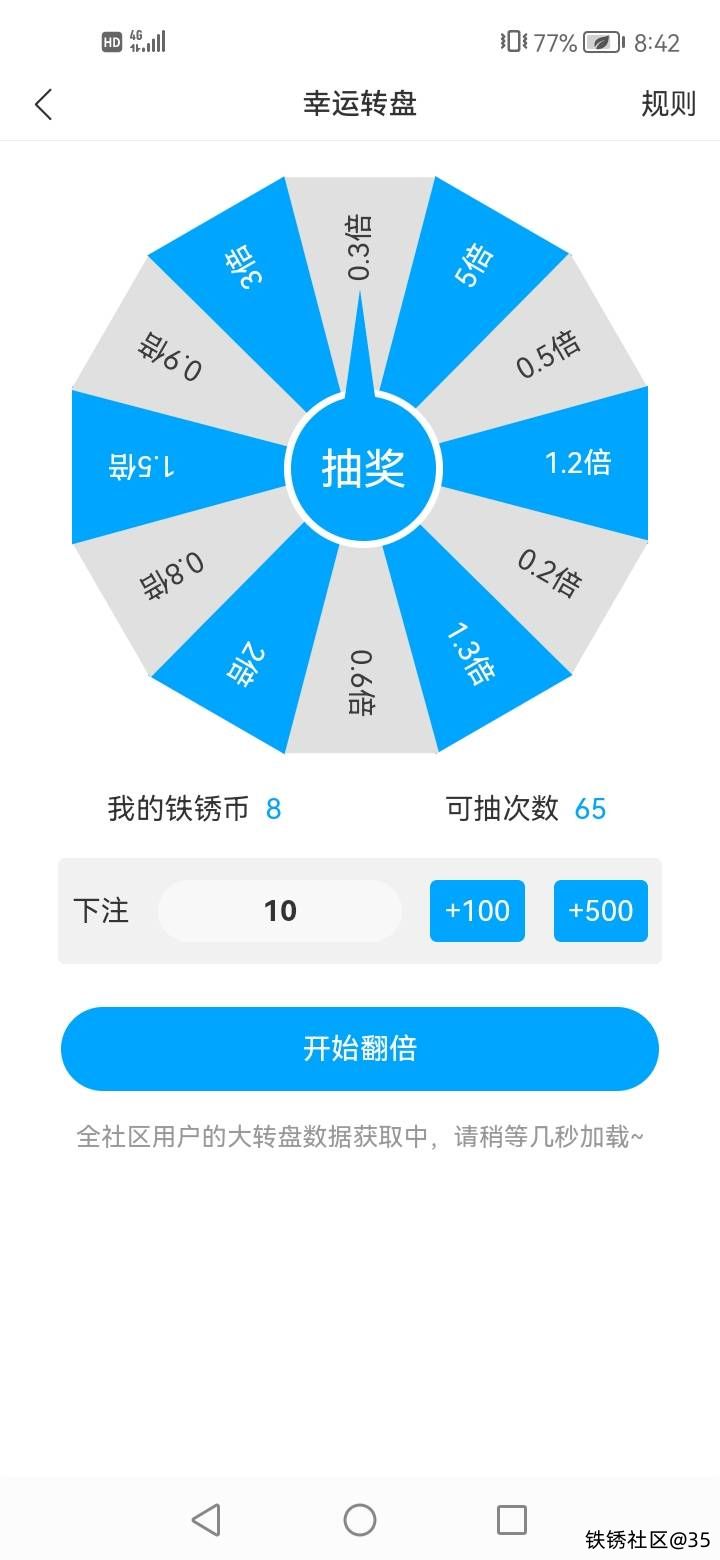Go back using the top-left arrow
Image resolution: width=720 pixels, height=1560 pixels.
(43, 104)
